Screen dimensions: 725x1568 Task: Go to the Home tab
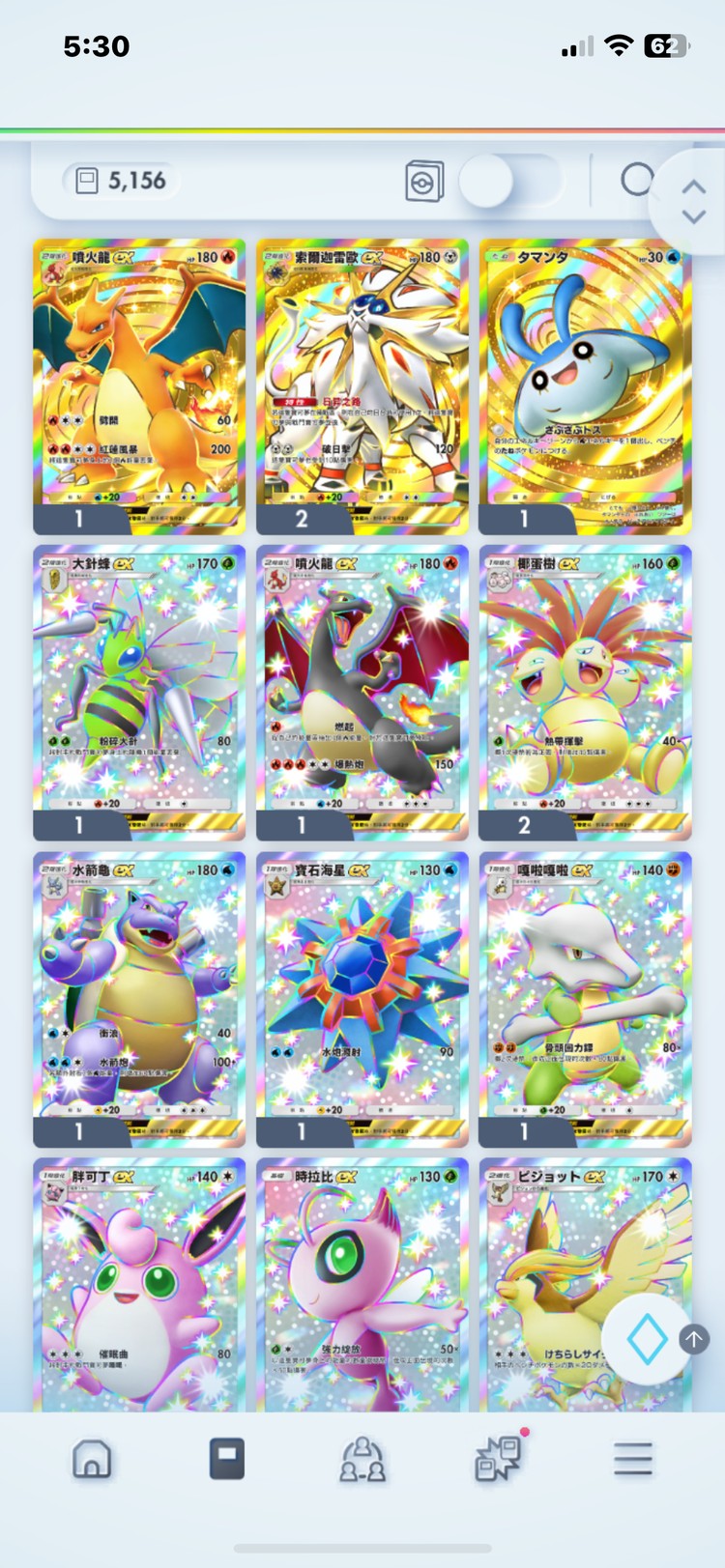(x=92, y=1459)
